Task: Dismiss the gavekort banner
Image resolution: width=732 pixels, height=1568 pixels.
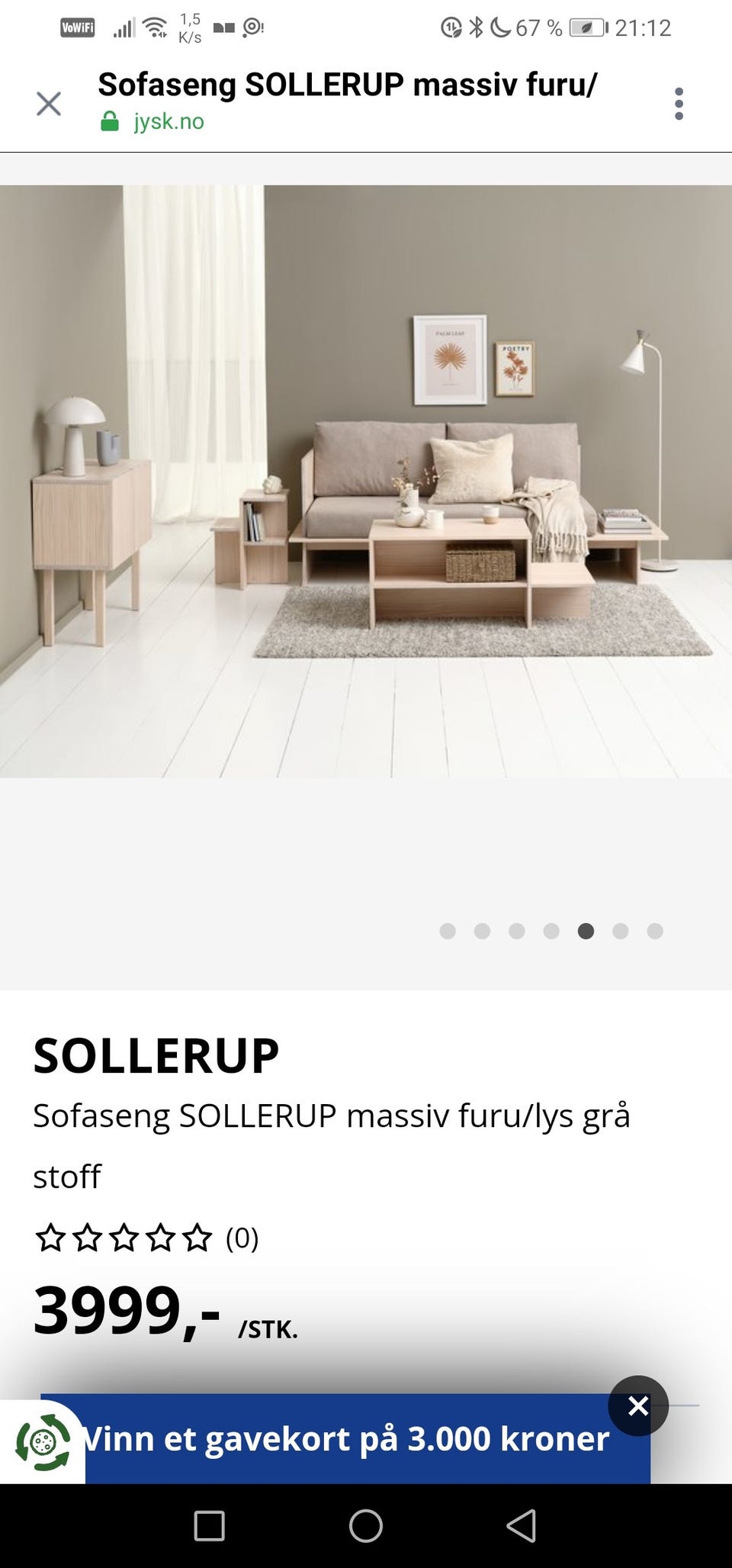Action: click(637, 1404)
